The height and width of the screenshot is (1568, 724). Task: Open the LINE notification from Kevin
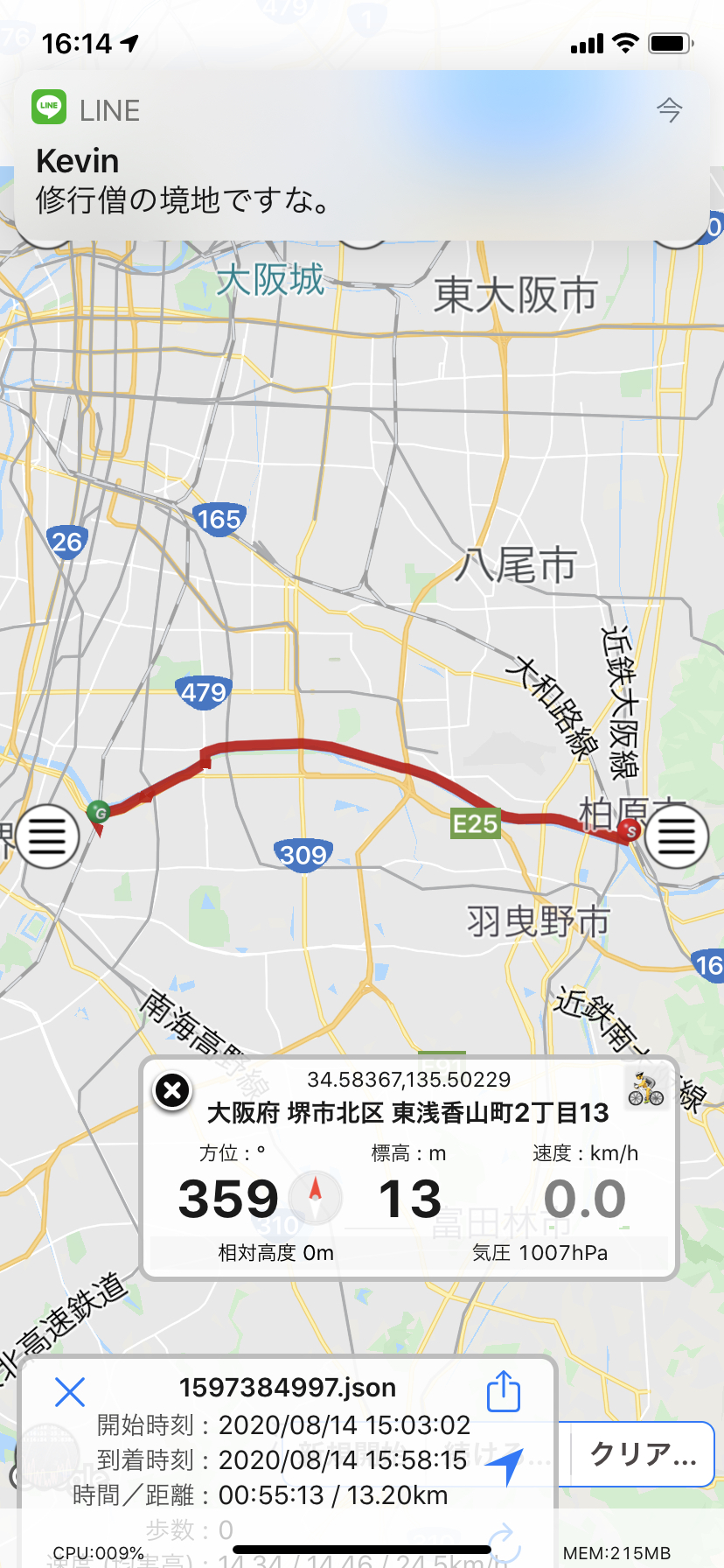click(362, 156)
